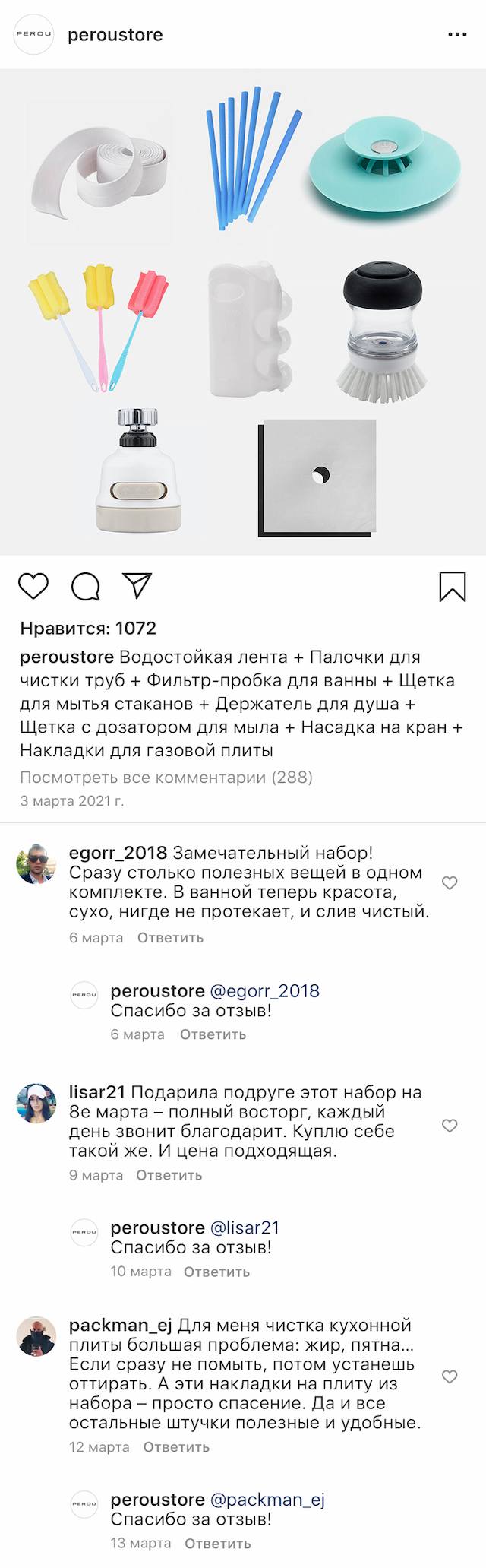
Task: Like the comment from egorr_2018
Action: 450,882
